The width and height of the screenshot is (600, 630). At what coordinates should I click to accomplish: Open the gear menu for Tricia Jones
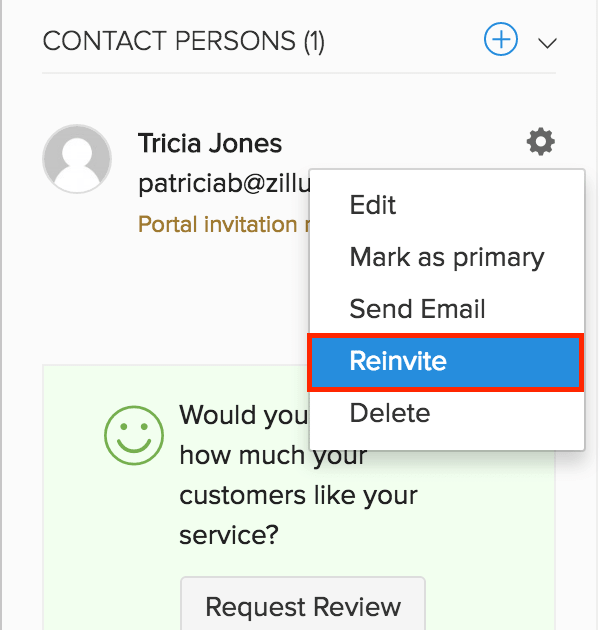540,142
